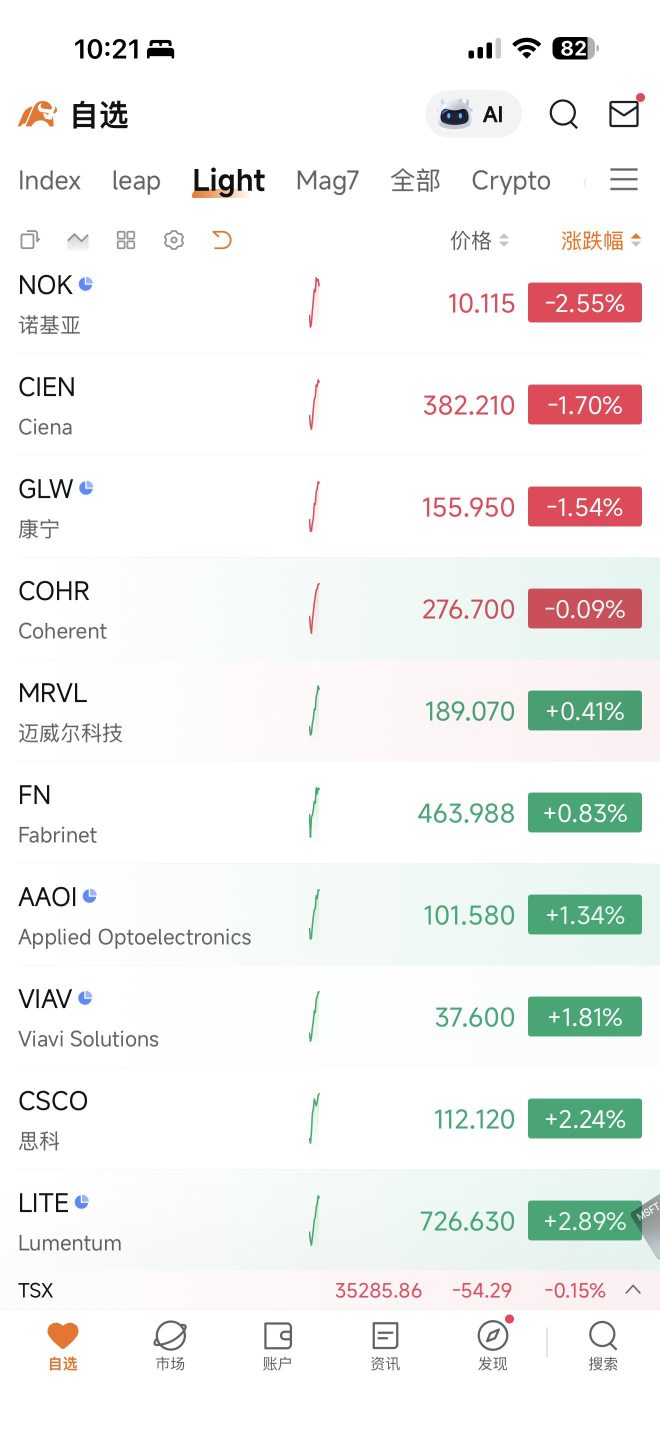
Task: Go to the 市场 bottom tab
Action: pos(170,1345)
